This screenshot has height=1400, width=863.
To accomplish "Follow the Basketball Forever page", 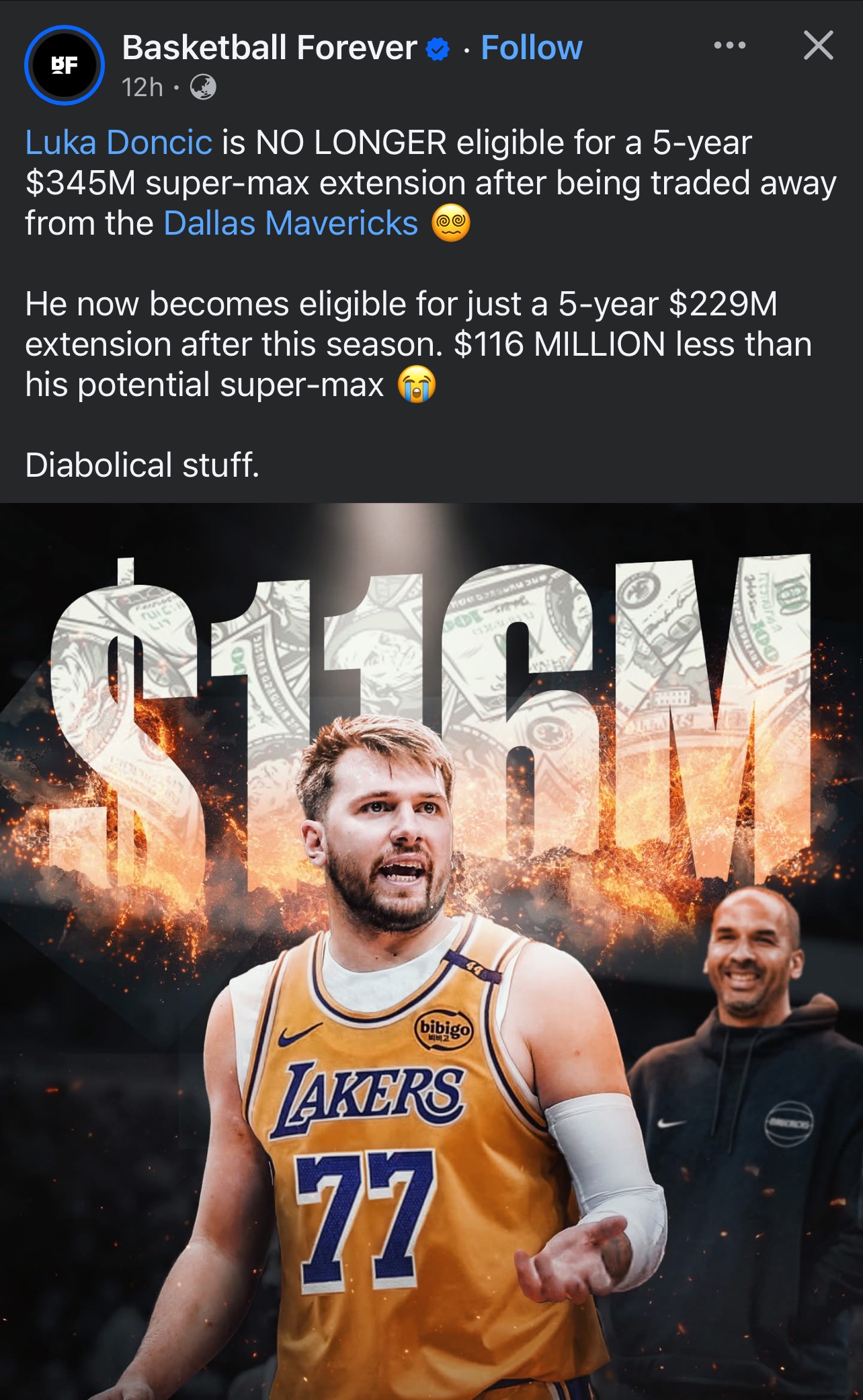I will (531, 48).
